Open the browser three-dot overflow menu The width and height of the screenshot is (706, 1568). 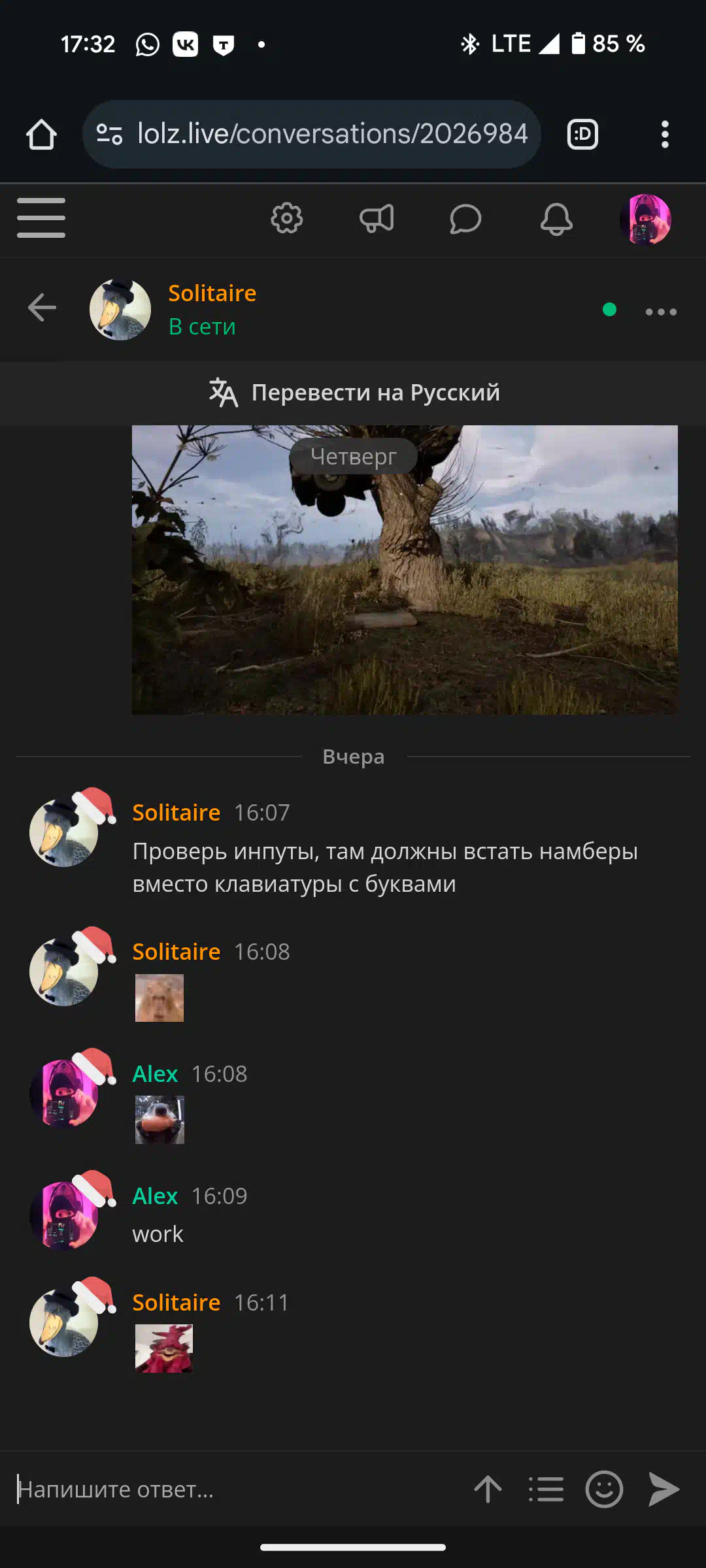click(x=665, y=135)
